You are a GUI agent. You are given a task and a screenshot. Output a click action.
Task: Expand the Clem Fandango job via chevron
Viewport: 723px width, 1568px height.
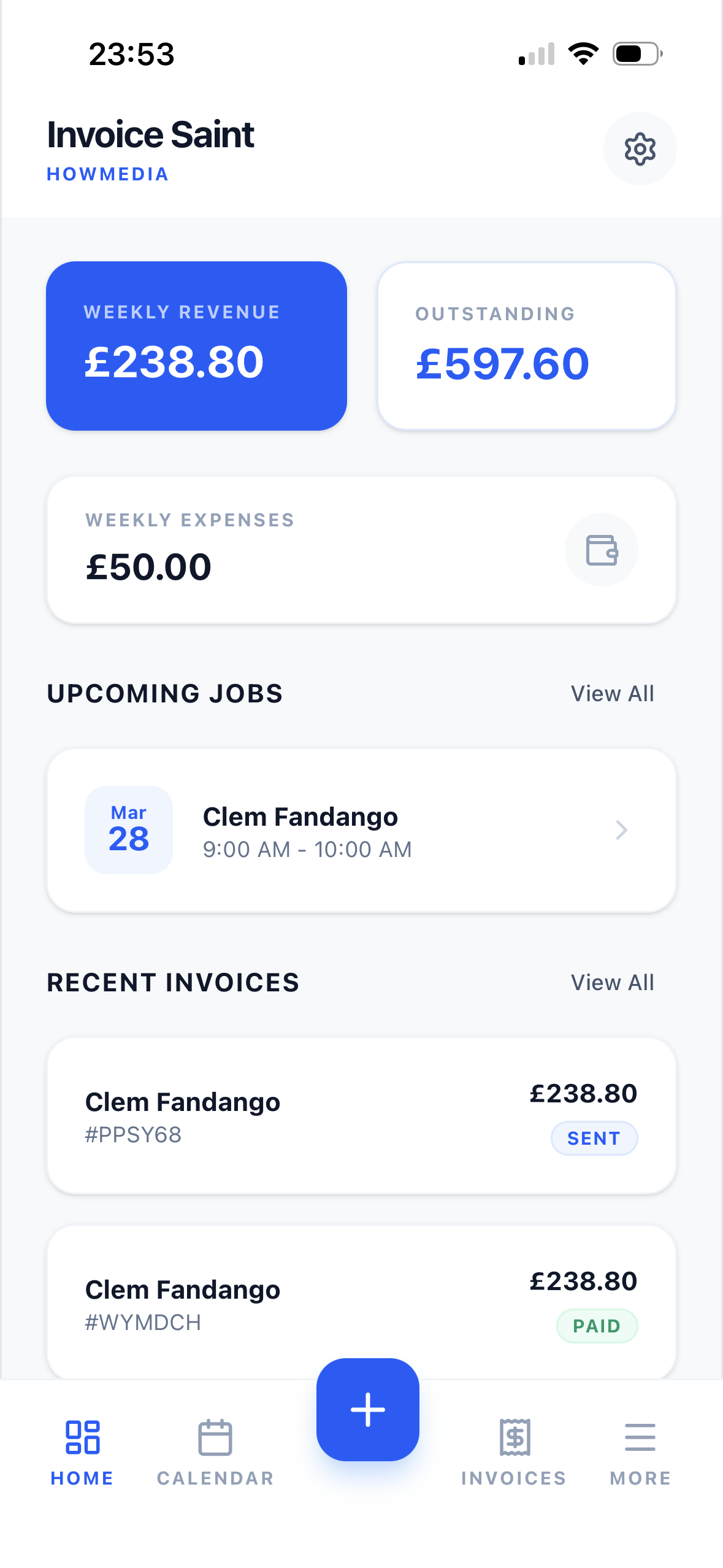(x=622, y=830)
